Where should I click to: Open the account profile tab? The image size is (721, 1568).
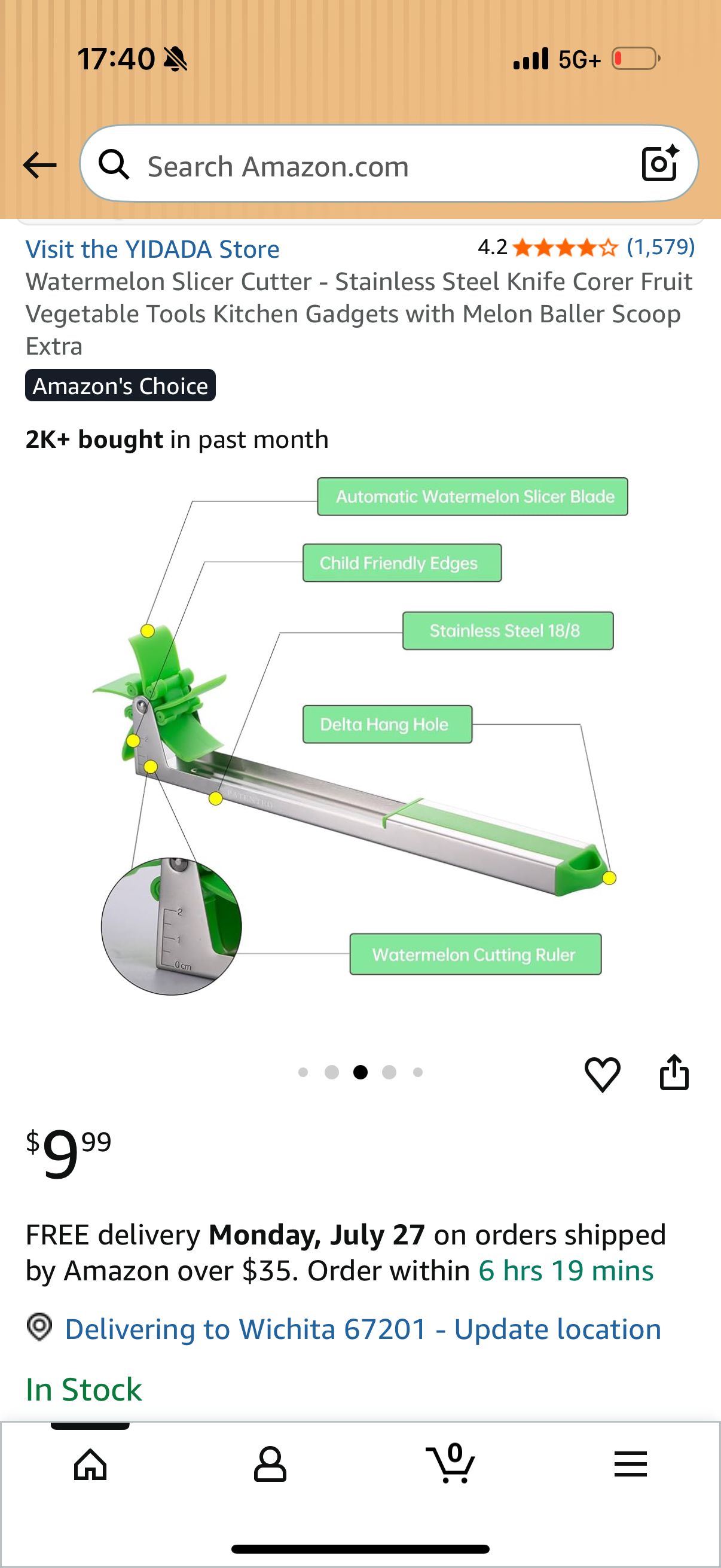[270, 1465]
